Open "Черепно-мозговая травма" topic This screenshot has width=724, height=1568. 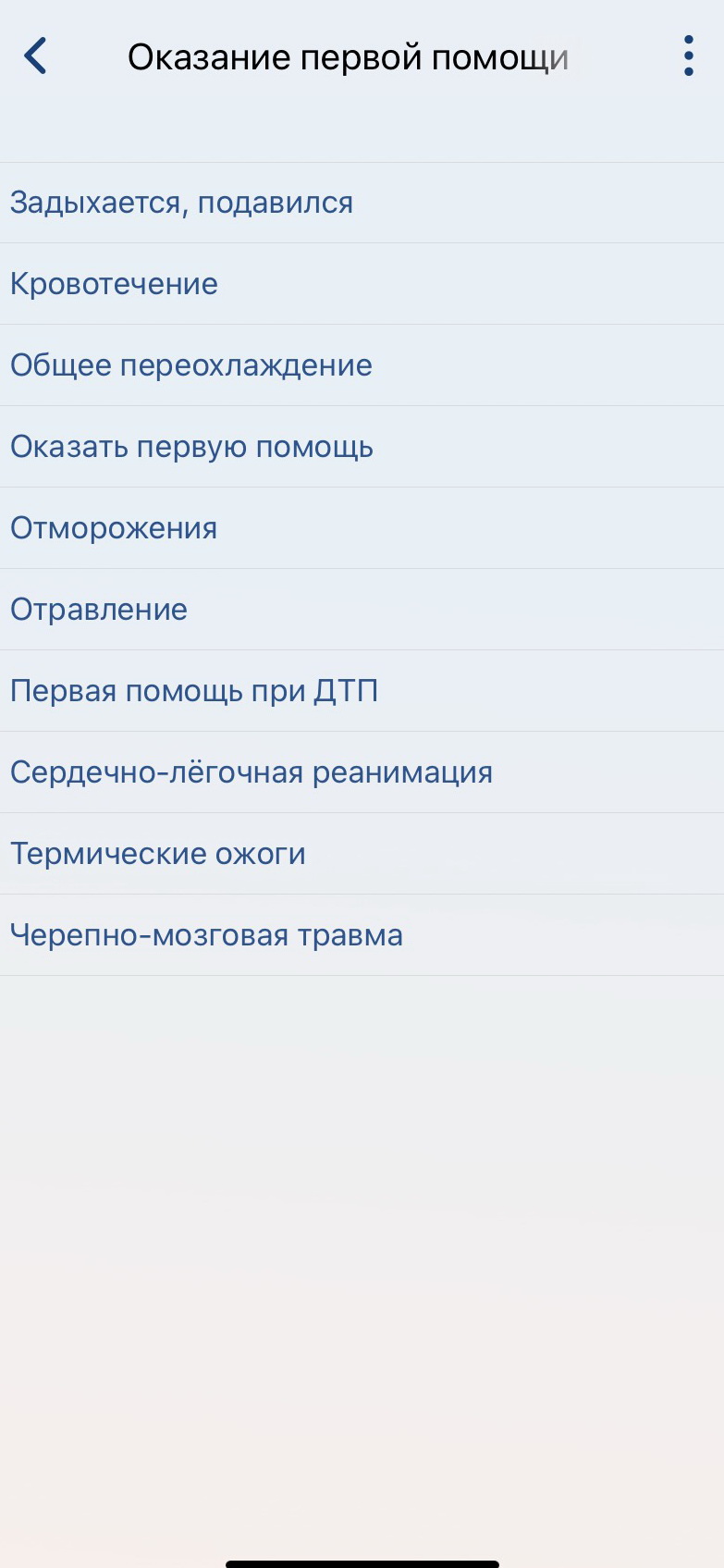click(362, 935)
